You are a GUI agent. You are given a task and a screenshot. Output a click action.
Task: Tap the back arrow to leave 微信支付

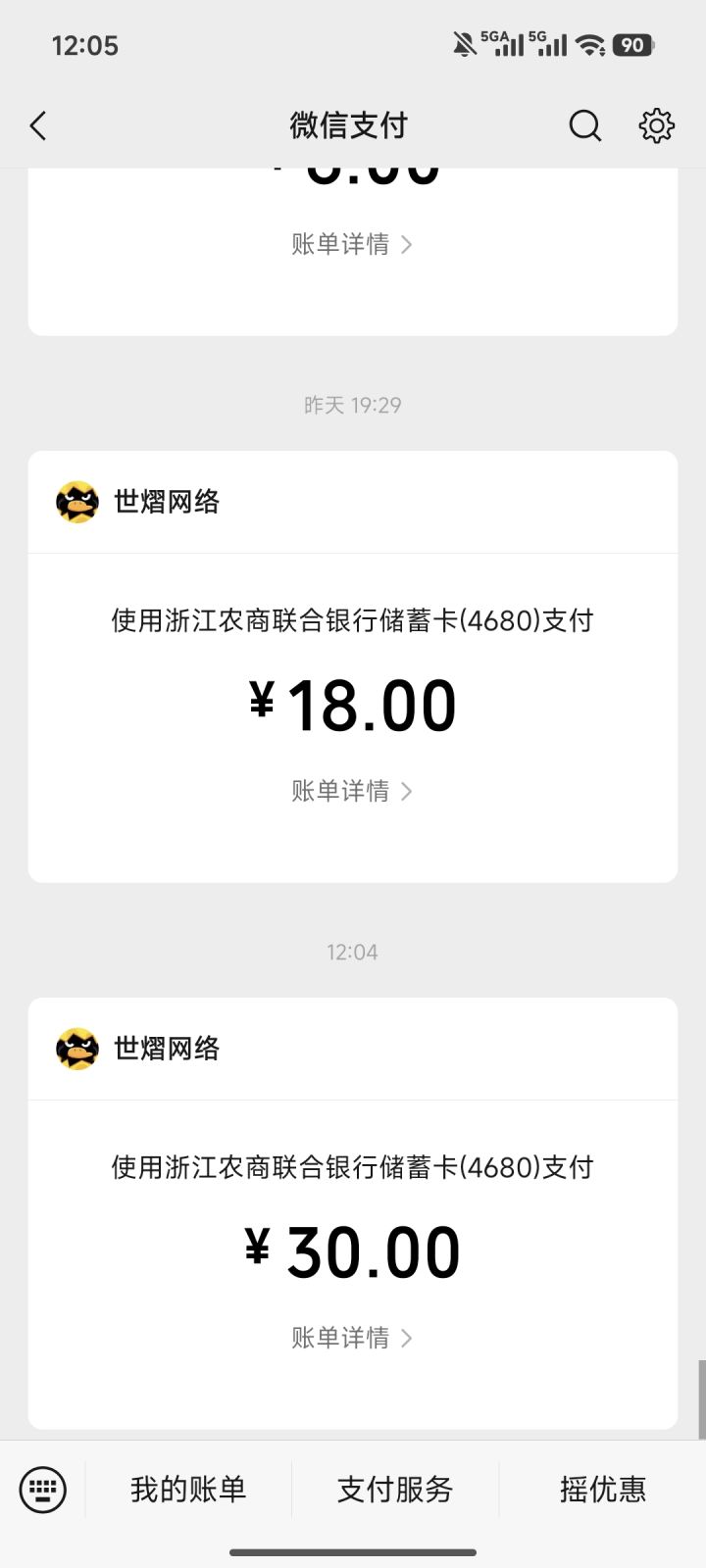[38, 125]
